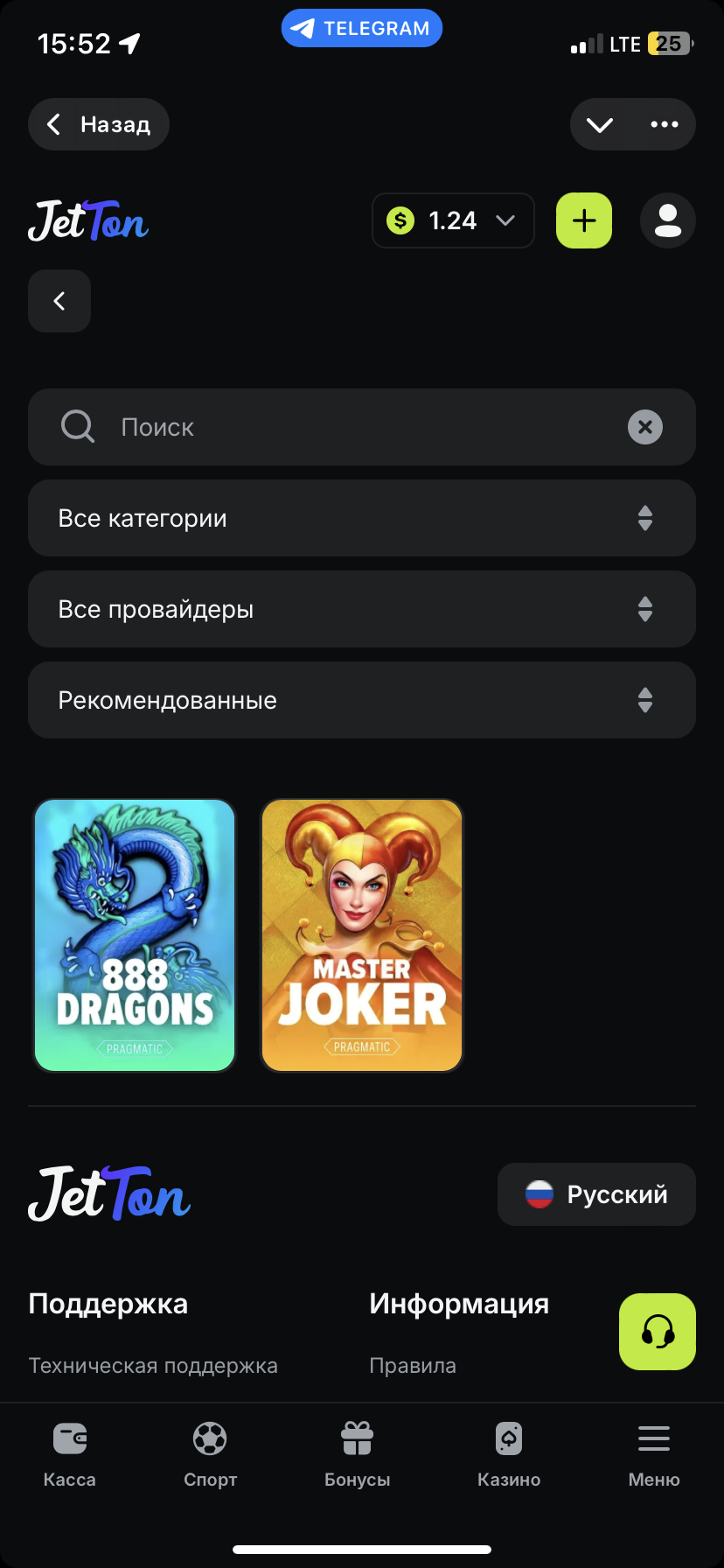724x1568 pixels.
Task: Clear the search field
Action: coord(645,427)
